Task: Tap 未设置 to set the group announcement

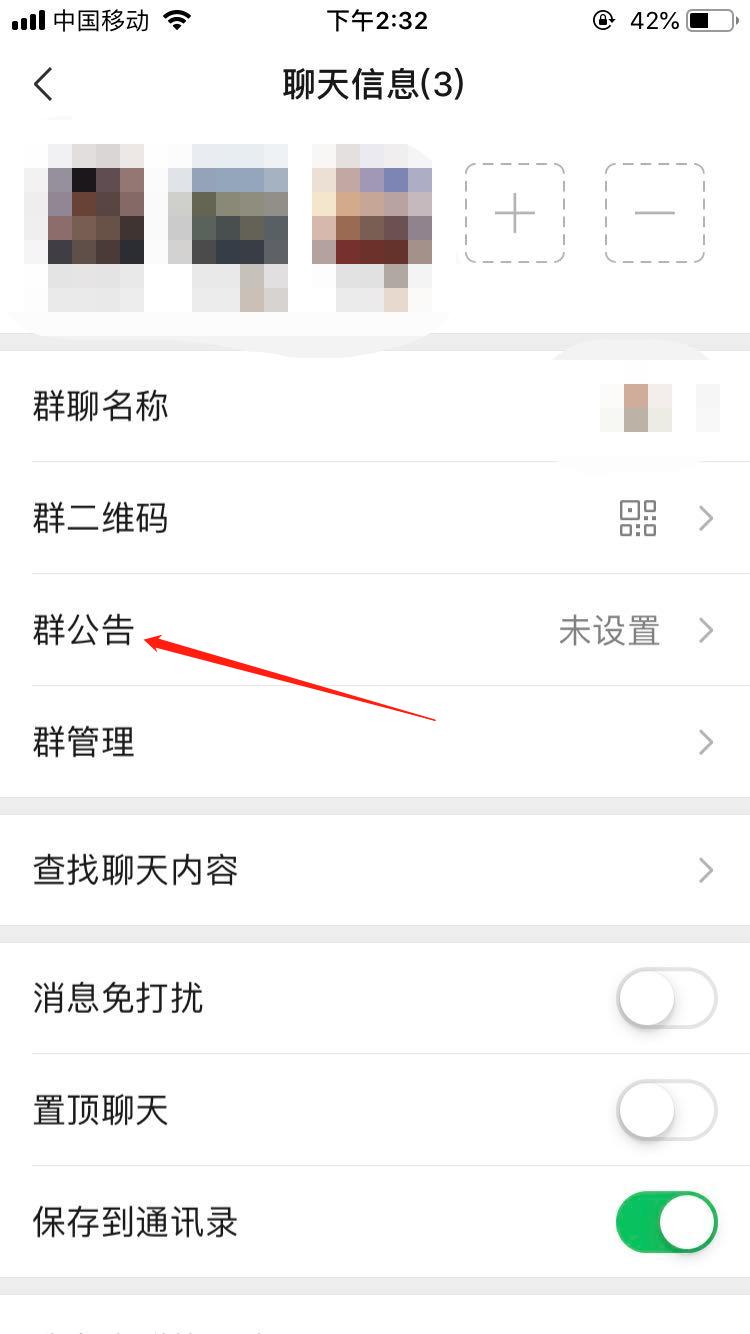Action: 610,630
